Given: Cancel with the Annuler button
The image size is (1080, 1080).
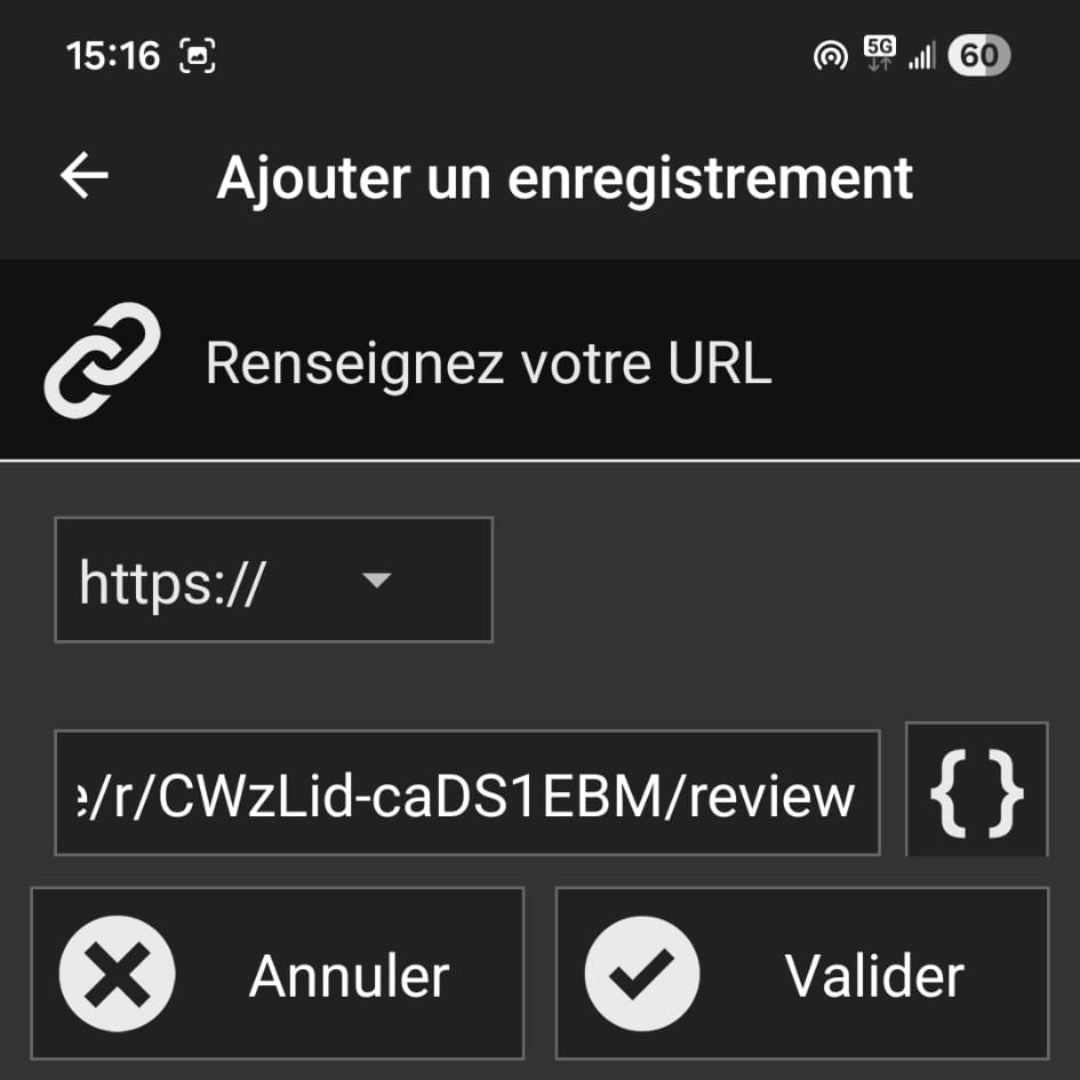Looking at the screenshot, I should [277, 973].
